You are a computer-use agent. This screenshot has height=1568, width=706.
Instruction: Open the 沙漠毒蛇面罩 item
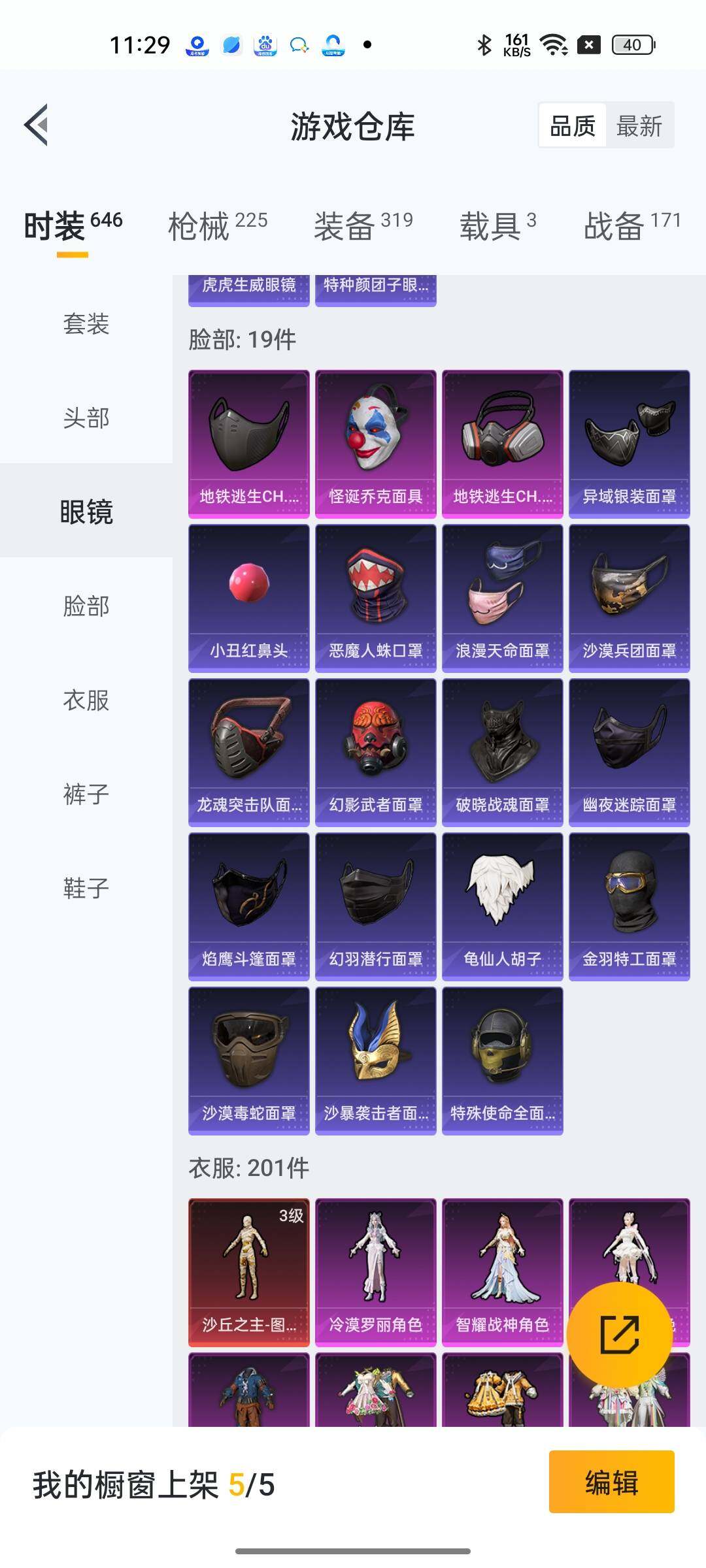click(x=249, y=1061)
